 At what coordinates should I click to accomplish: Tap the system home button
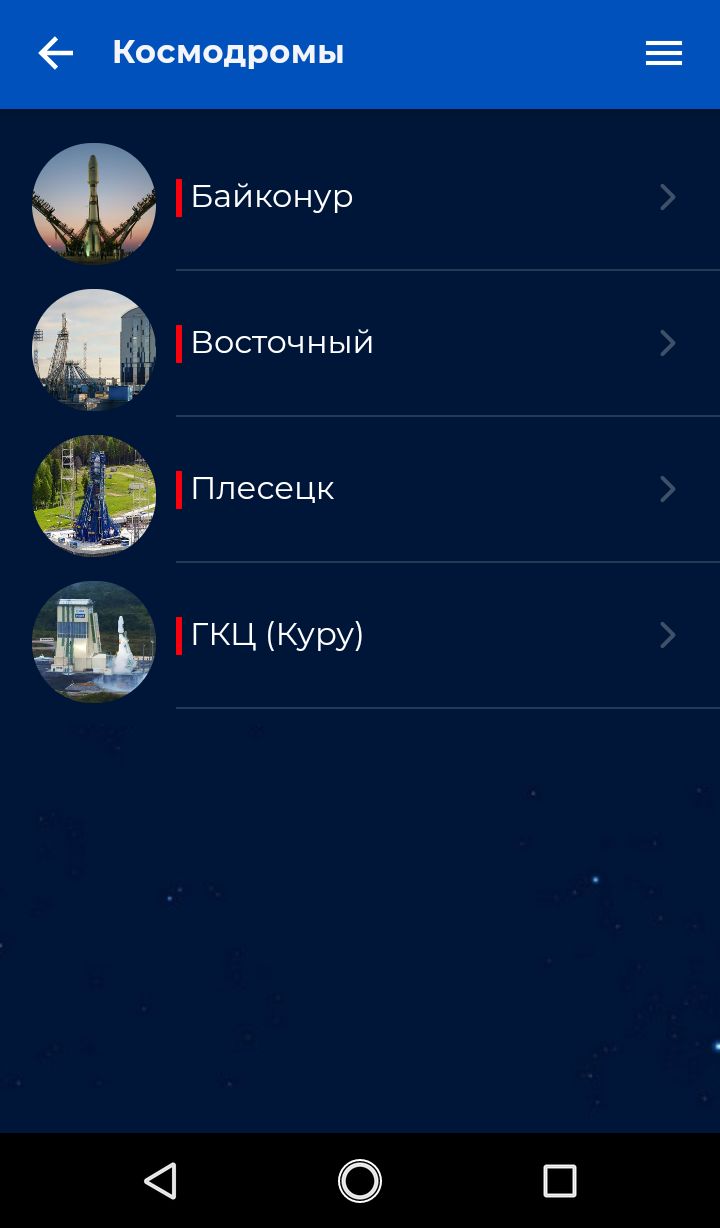pyautogui.click(x=360, y=1181)
